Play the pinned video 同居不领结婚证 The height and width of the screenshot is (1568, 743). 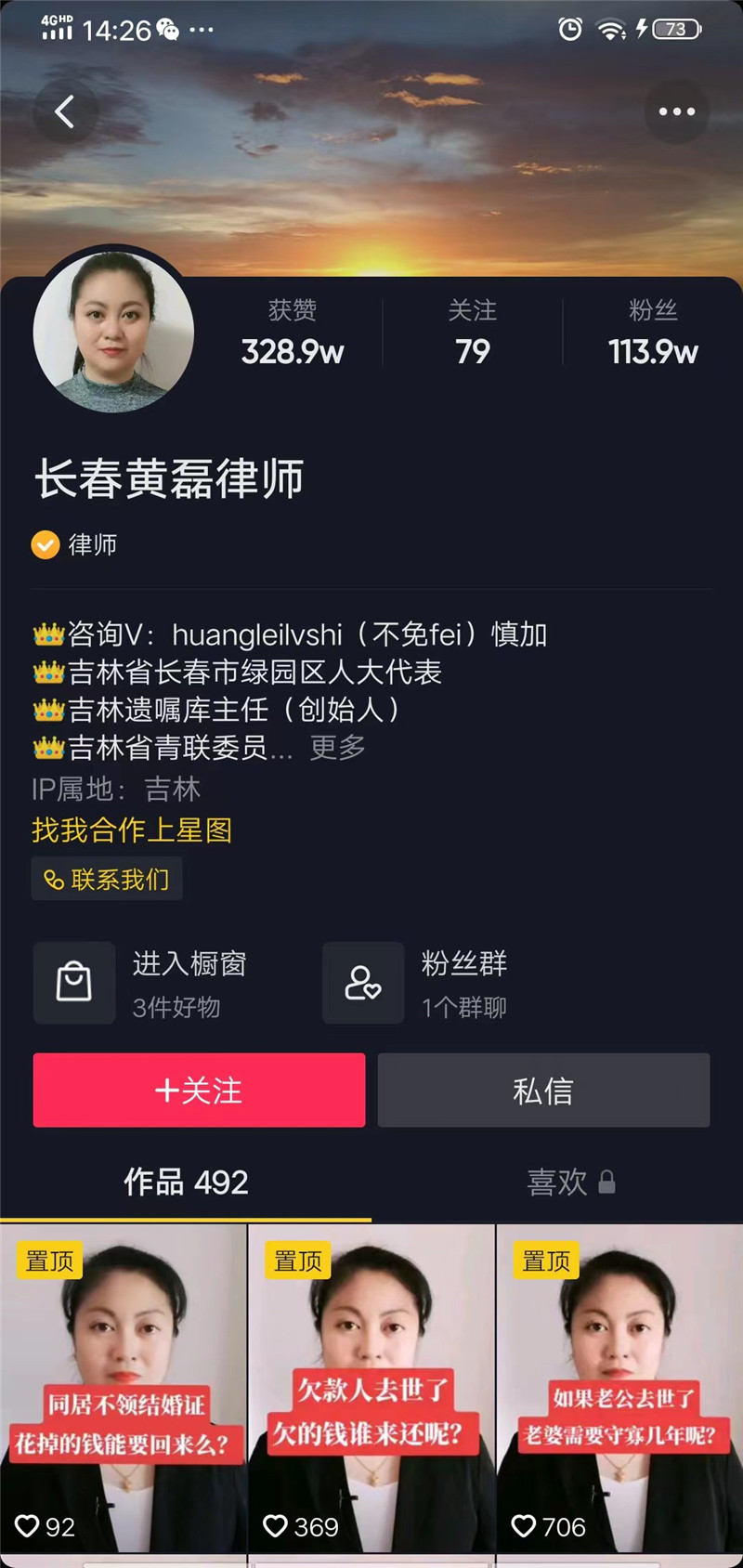click(x=124, y=1389)
